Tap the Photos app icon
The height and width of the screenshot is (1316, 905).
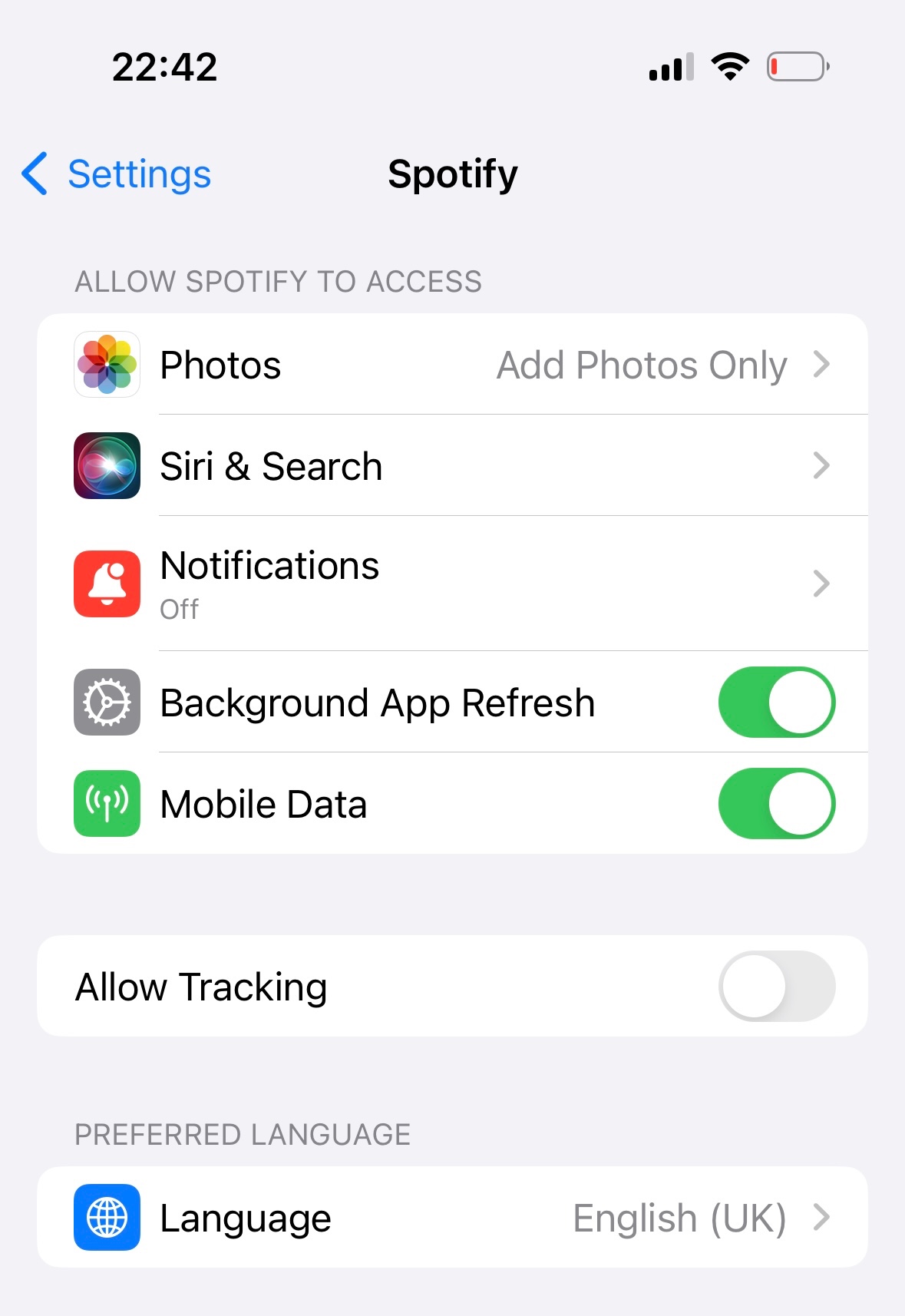(107, 365)
